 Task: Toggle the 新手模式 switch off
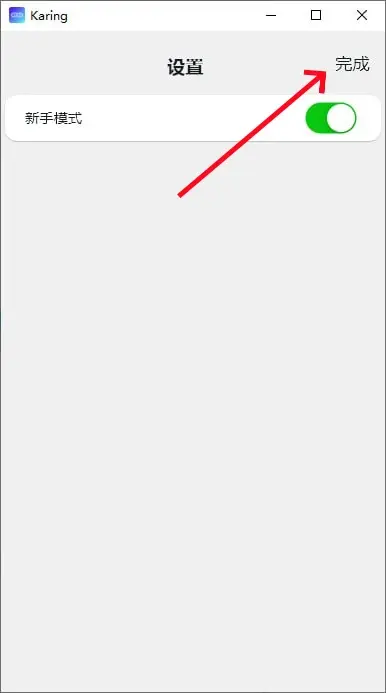coord(331,118)
